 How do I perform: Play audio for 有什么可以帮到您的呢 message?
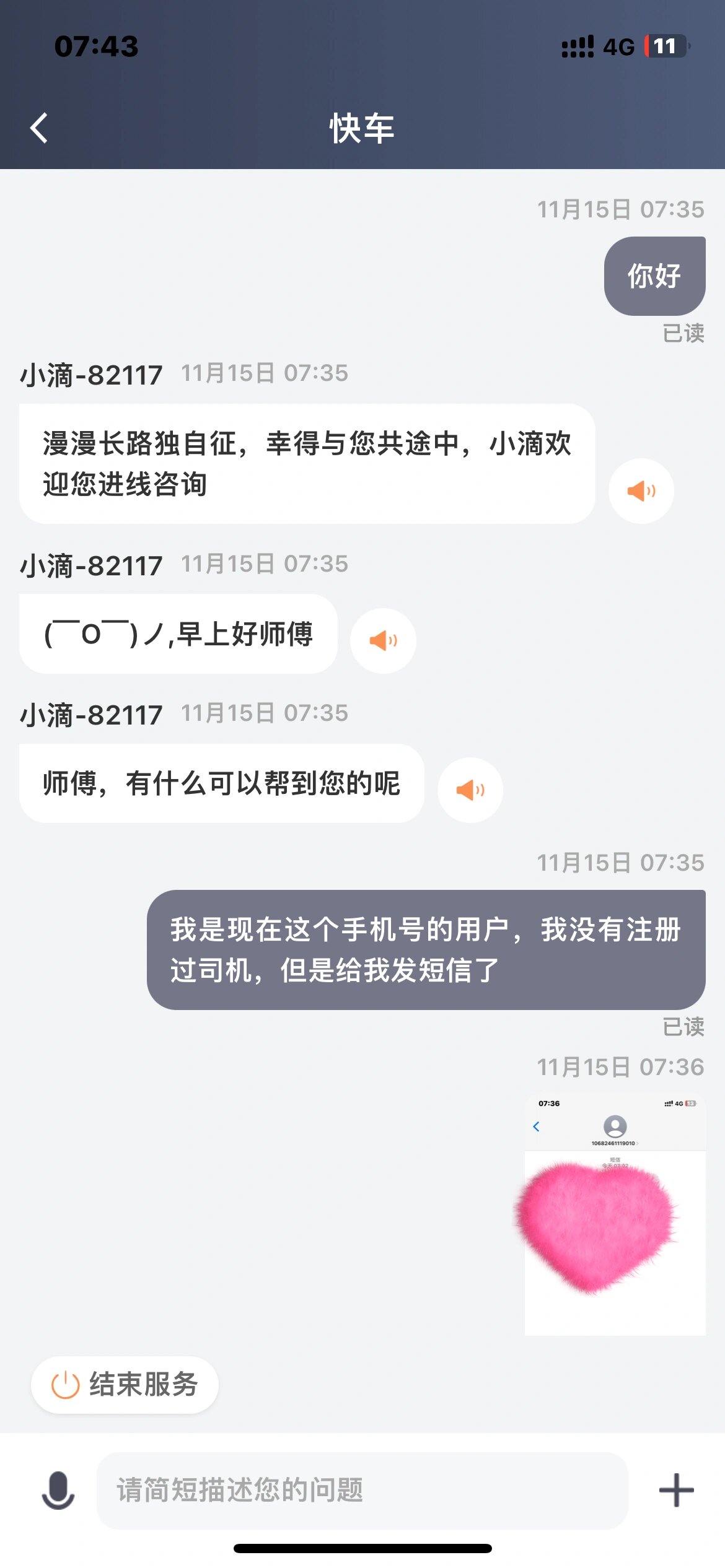[470, 790]
